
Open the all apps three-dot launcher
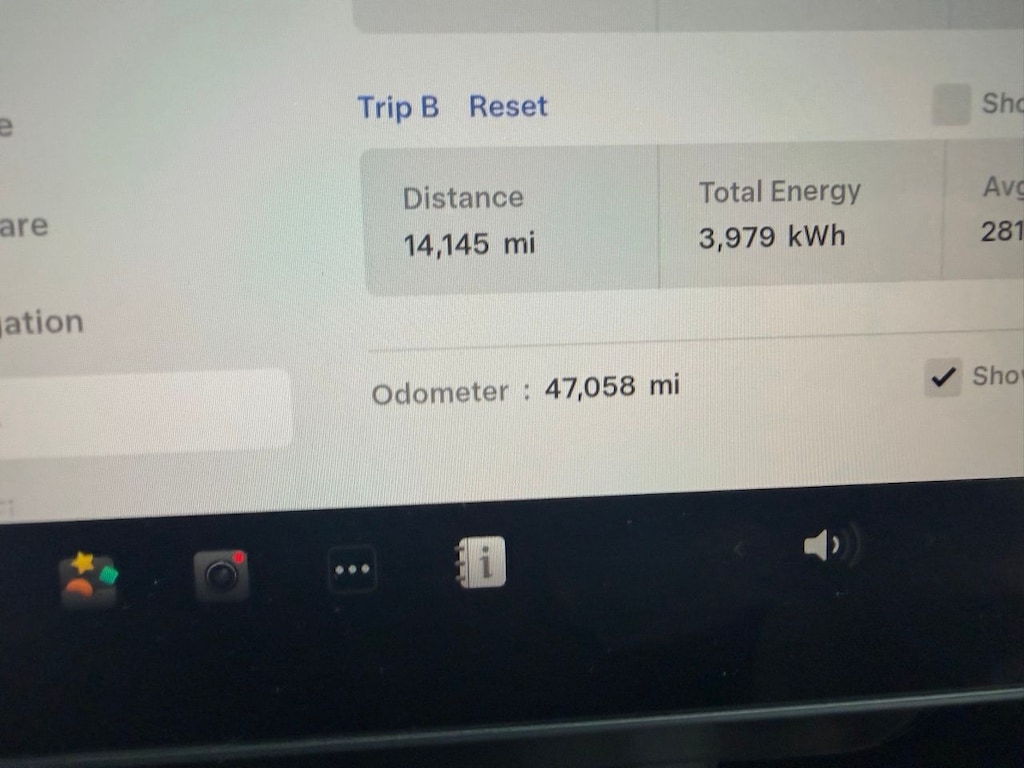pos(352,570)
